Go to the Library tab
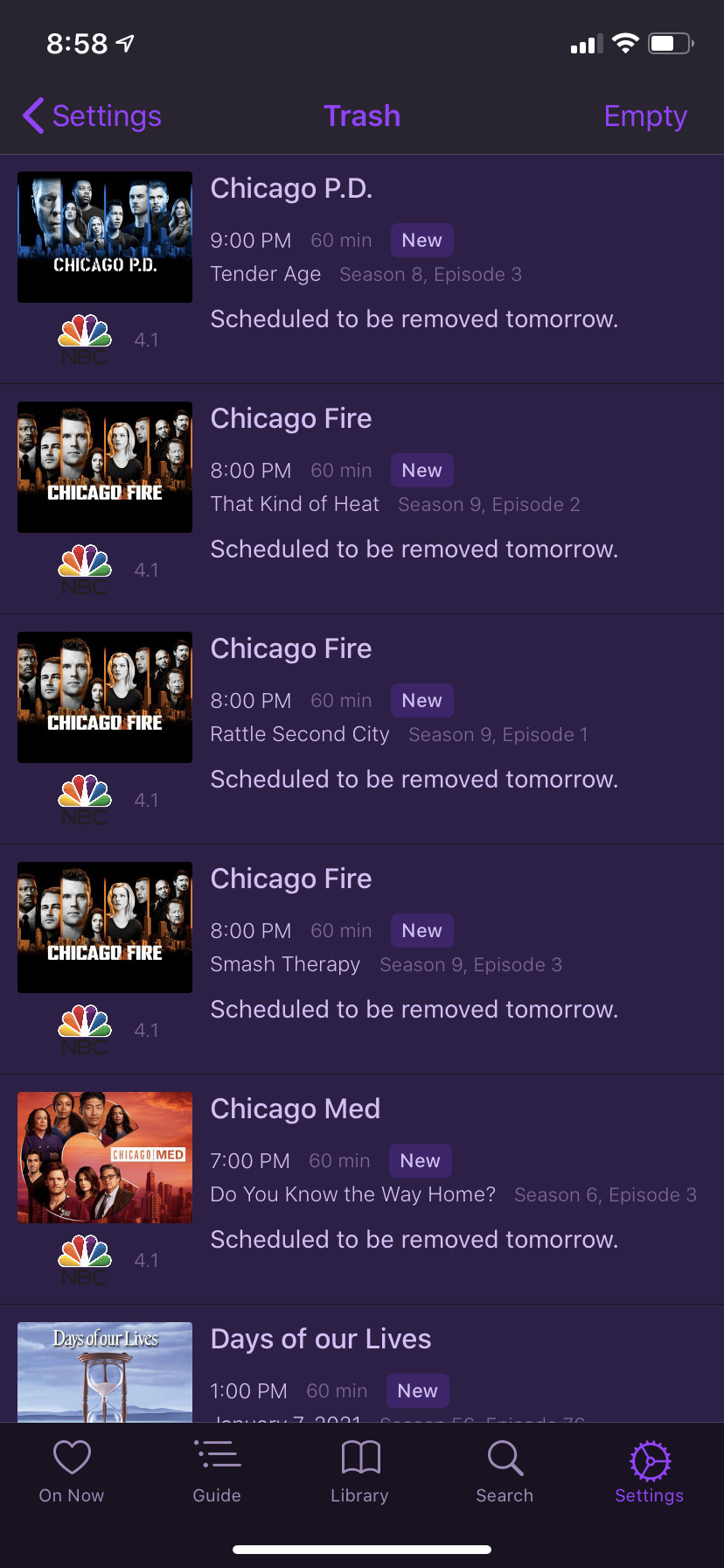Screen dimensions: 724x1568 point(360,1472)
